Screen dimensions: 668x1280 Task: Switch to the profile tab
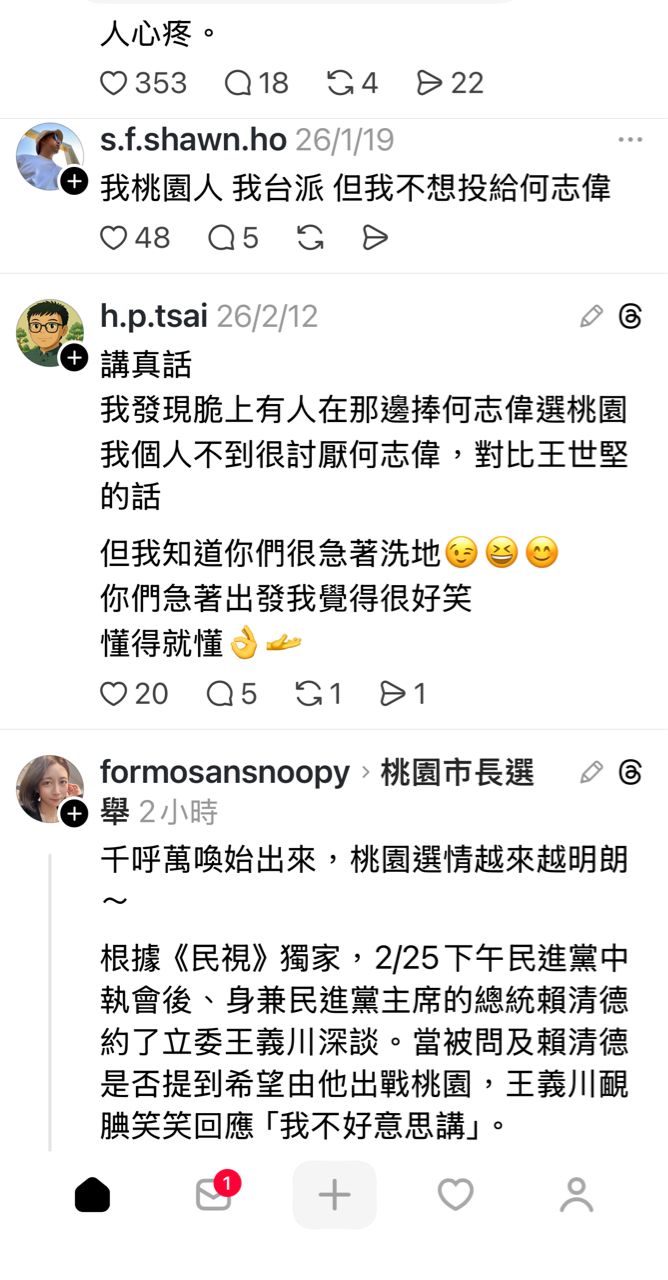(576, 1195)
